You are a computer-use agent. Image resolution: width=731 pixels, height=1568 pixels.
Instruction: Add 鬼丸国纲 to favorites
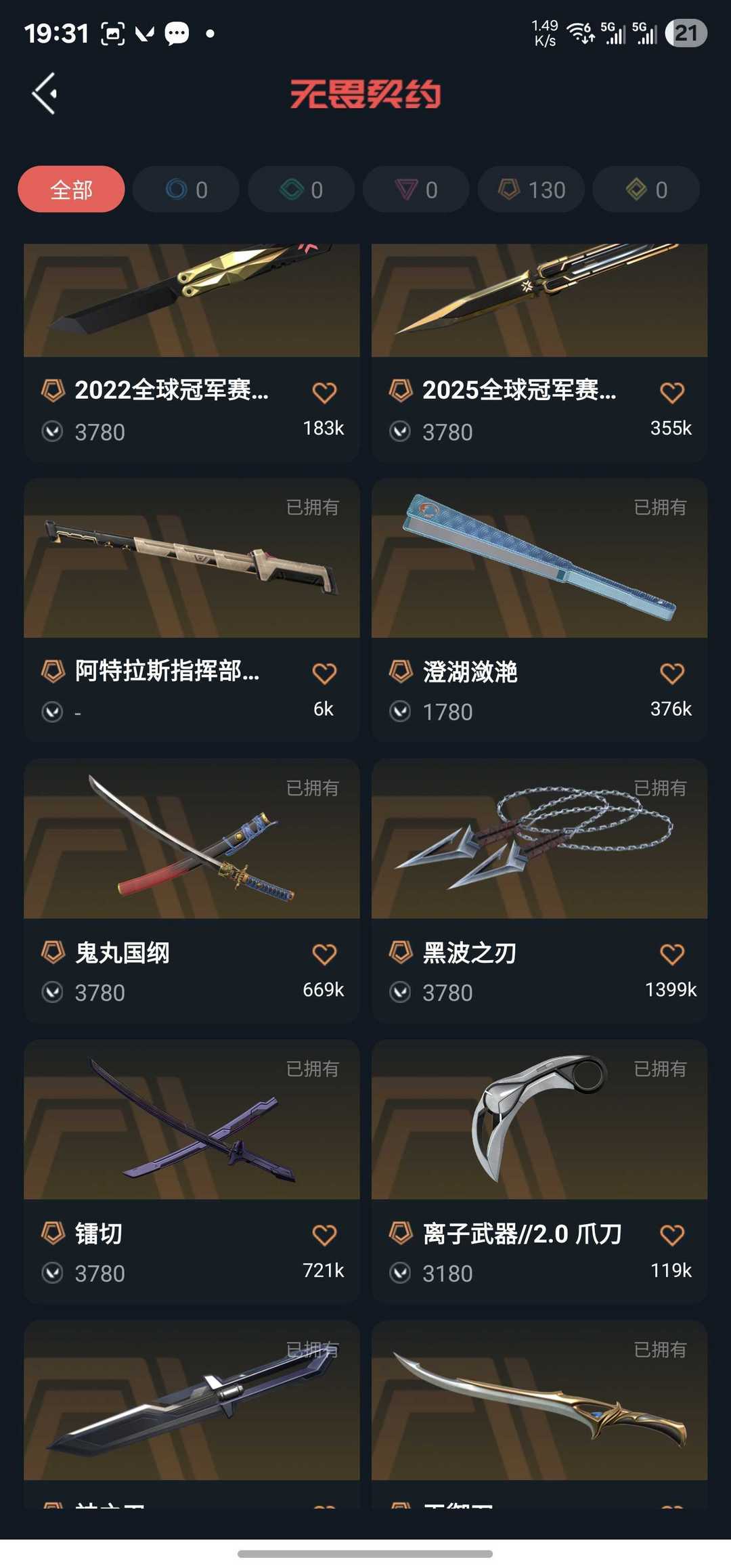point(324,955)
